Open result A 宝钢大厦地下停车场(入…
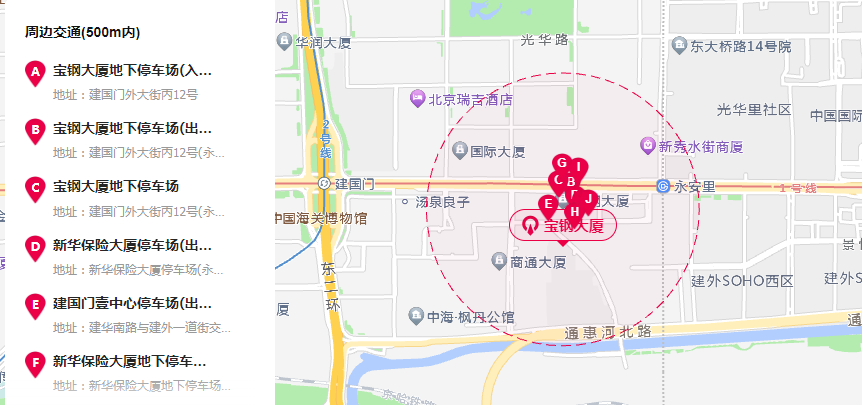866x405 pixels. (132, 71)
